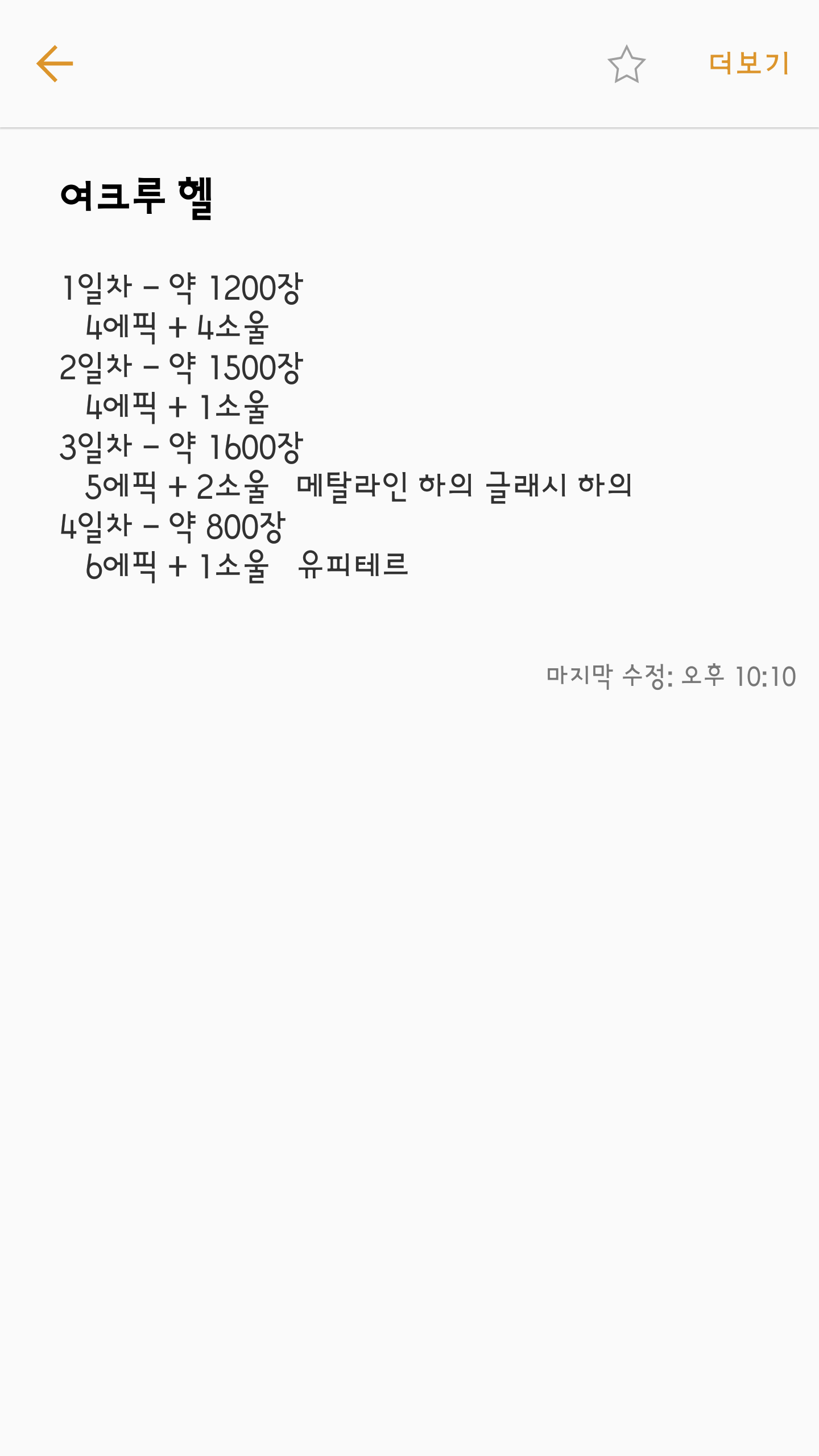The height and width of the screenshot is (1456, 819).
Task: Tap the memo body text to edit
Action: click(x=346, y=427)
